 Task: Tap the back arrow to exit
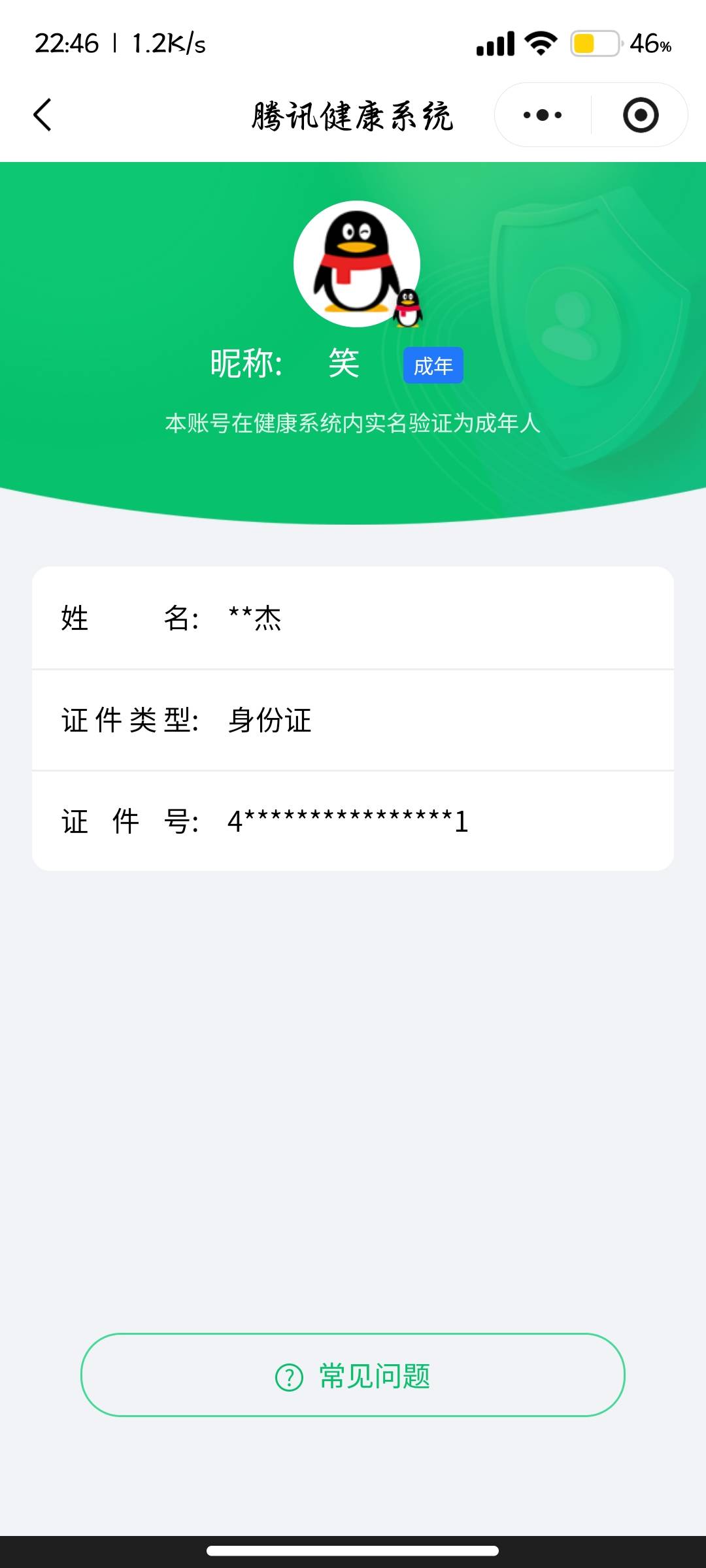click(41, 114)
